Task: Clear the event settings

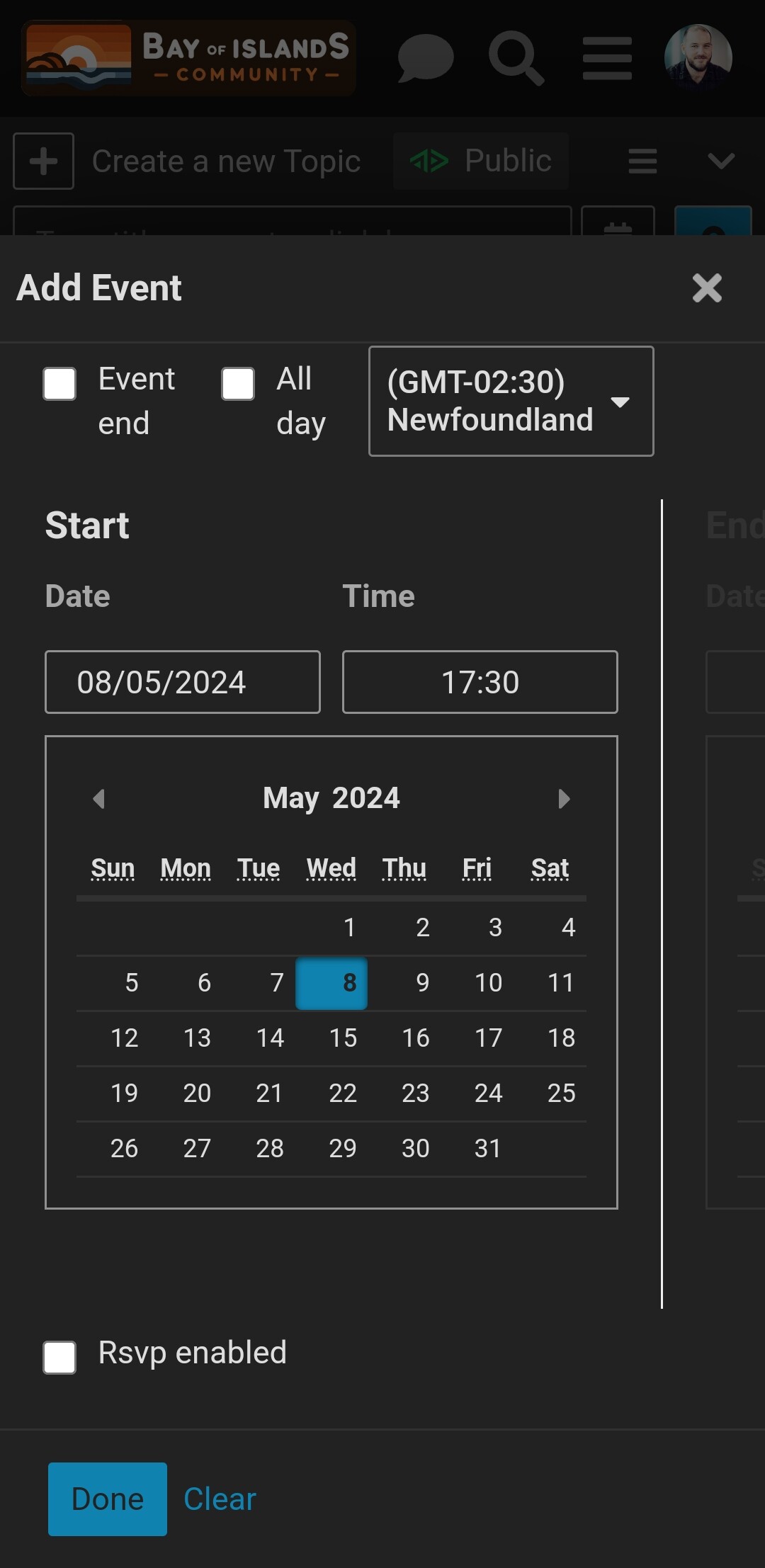Action: tap(220, 1499)
